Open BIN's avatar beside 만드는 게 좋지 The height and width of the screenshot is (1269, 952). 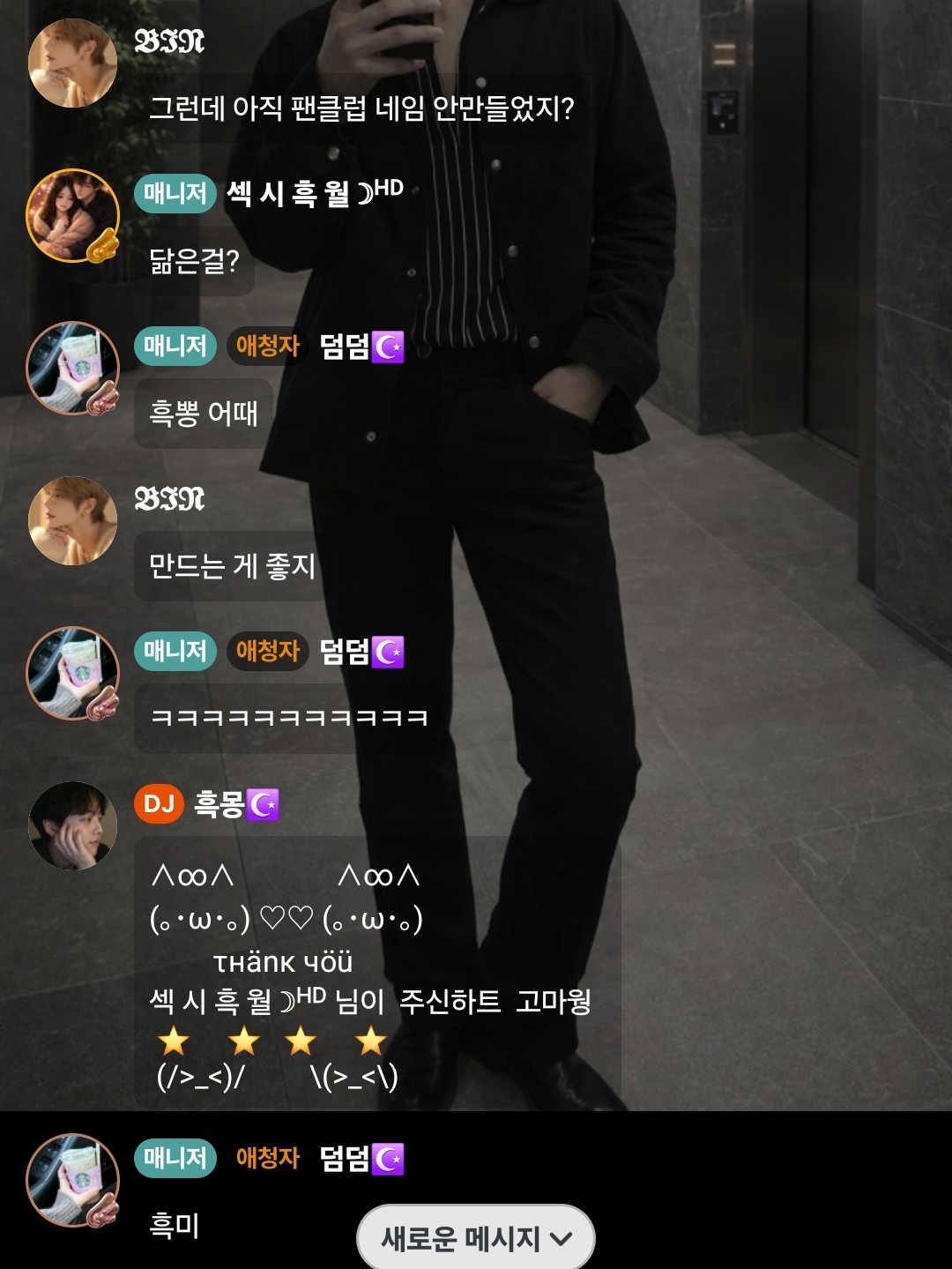point(73,520)
